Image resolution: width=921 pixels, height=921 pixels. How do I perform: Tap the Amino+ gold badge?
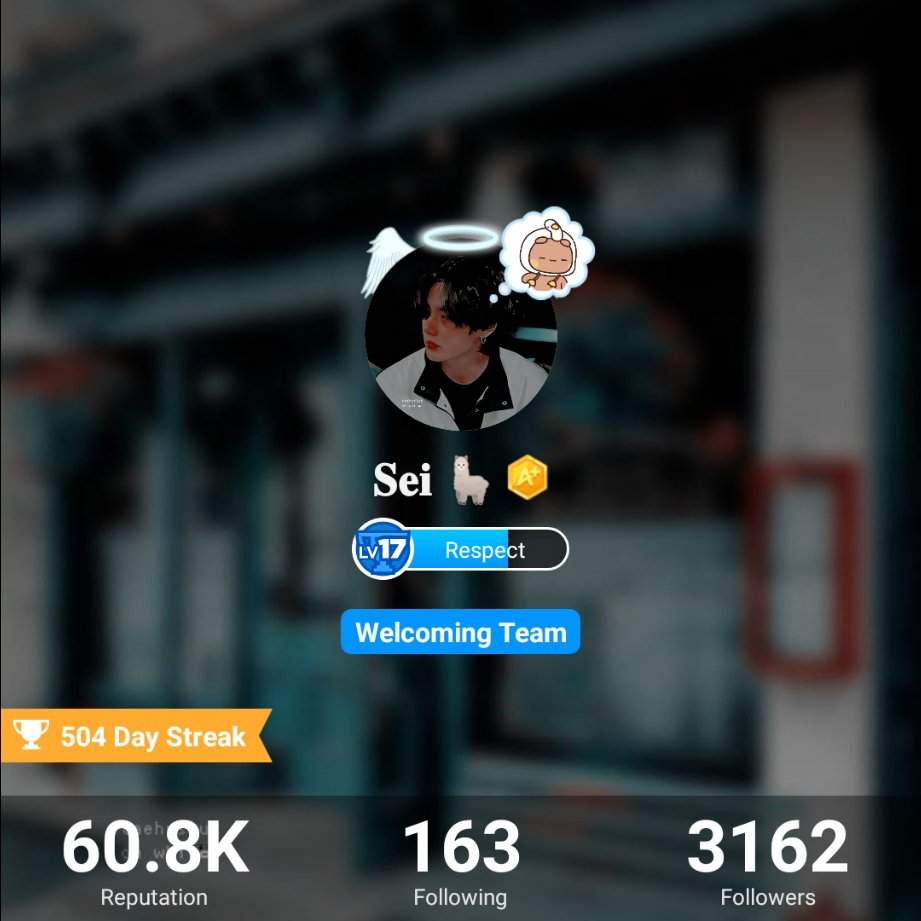coord(527,477)
